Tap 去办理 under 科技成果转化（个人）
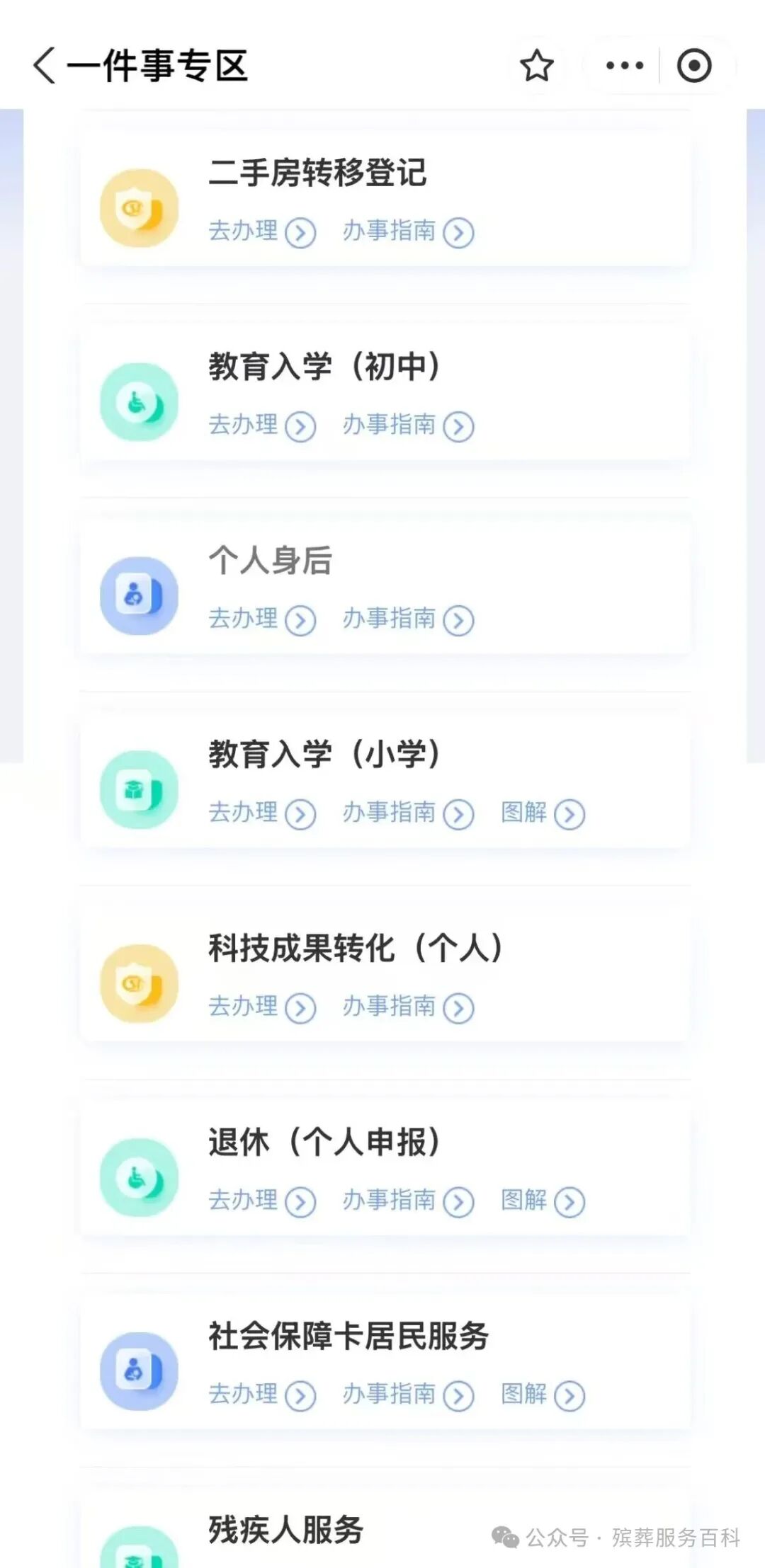This screenshot has width=765, height=1568. (261, 1007)
